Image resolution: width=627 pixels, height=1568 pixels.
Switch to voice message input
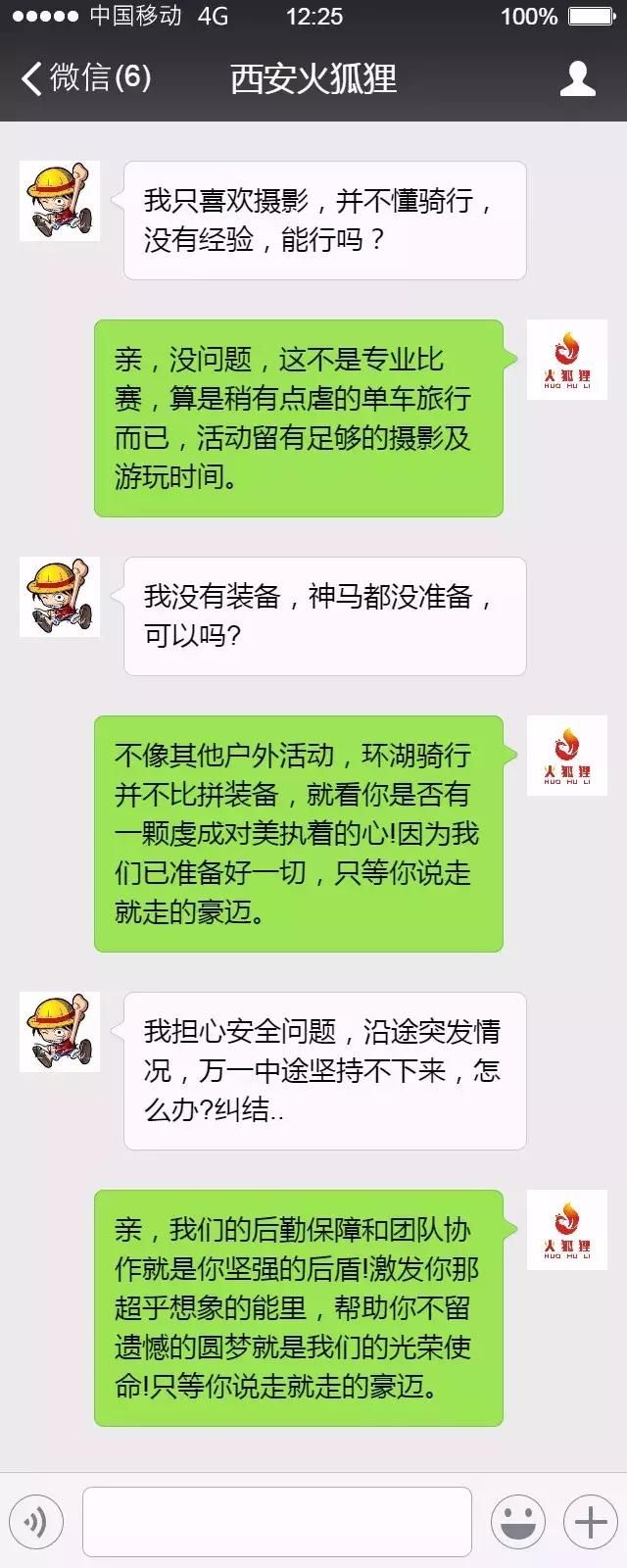pyautogui.click(x=36, y=1522)
